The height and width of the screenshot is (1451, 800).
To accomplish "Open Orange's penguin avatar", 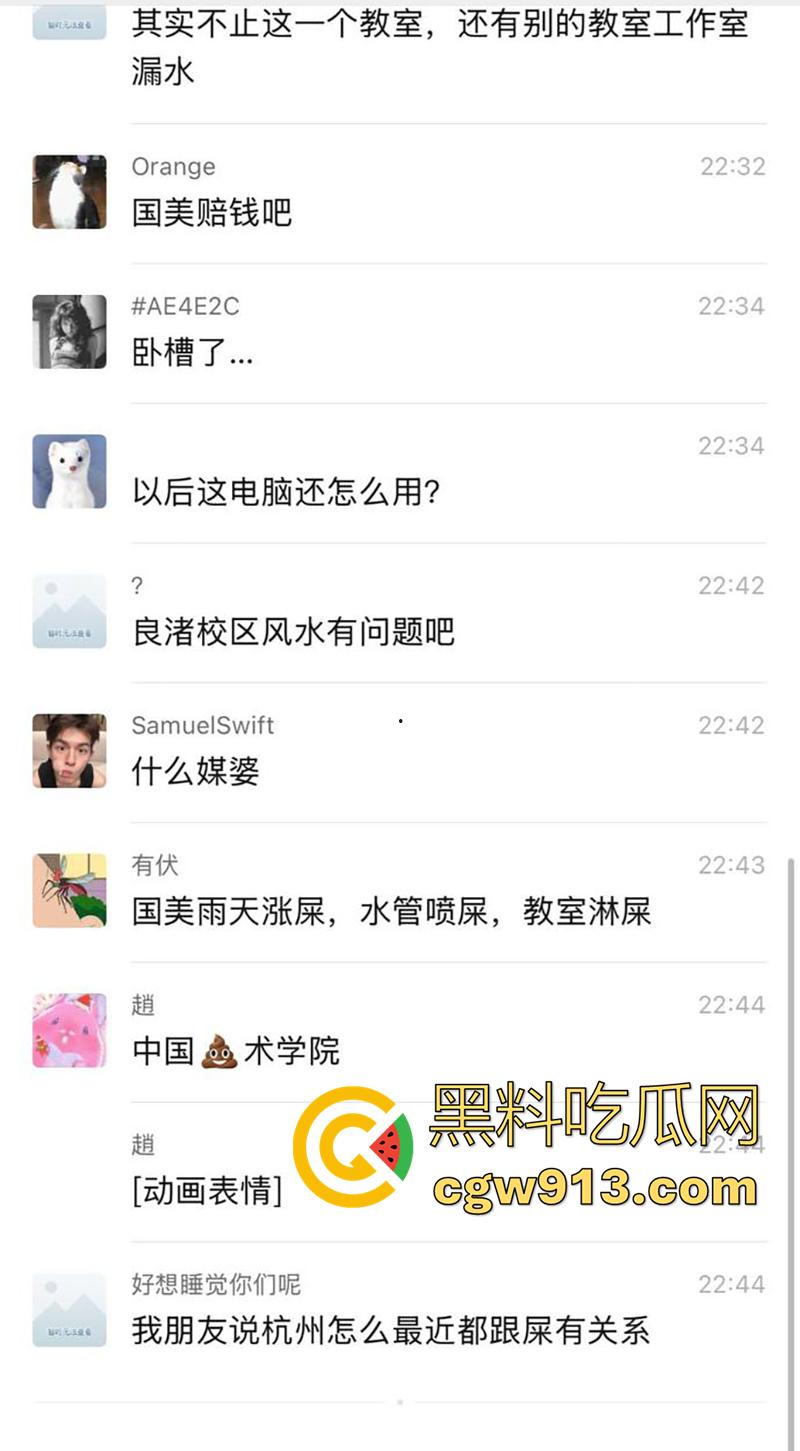I will point(68,192).
